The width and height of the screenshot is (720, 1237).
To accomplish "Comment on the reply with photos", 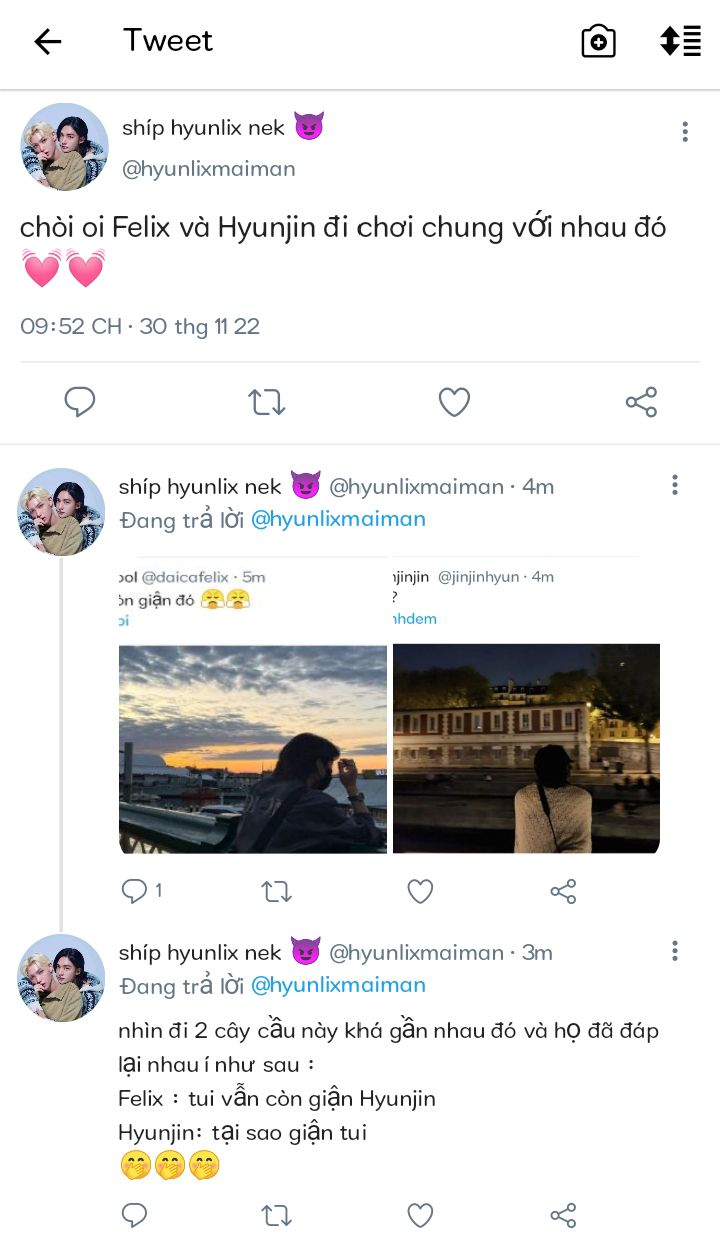I will click(x=134, y=890).
